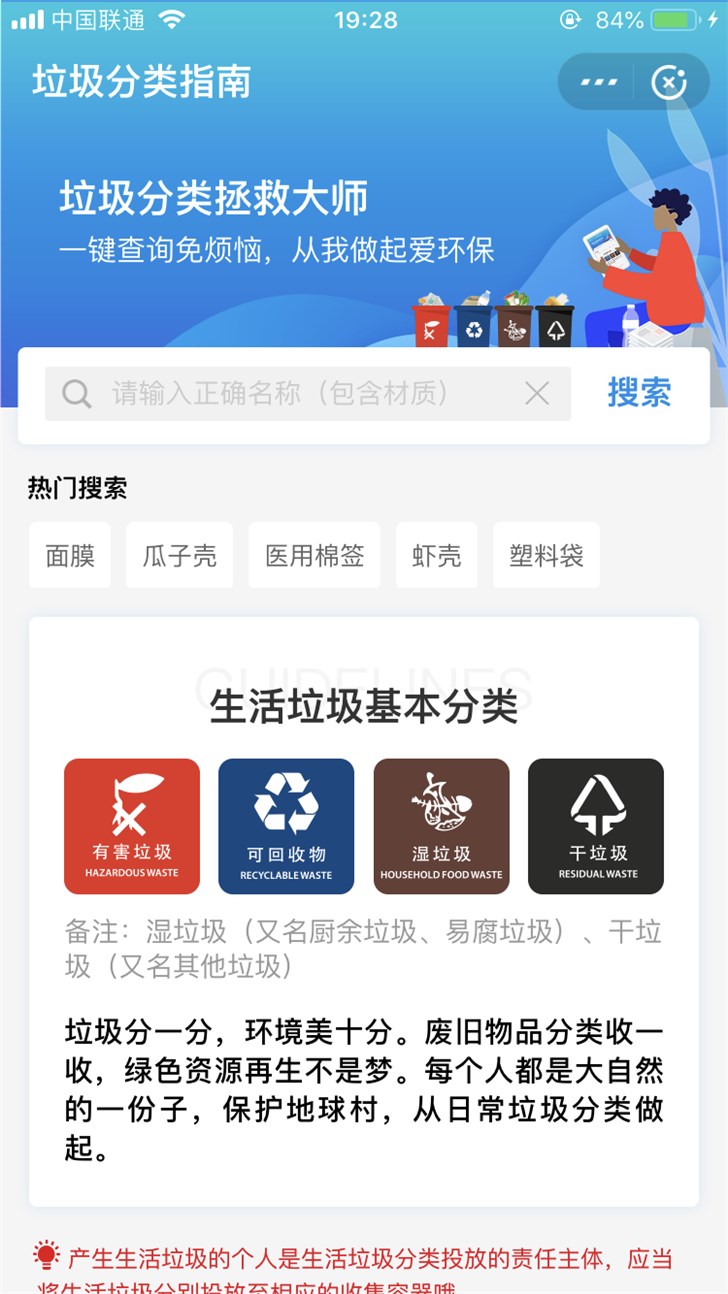The height and width of the screenshot is (1294, 728).
Task: Open the 可回收物 recyclable waste category
Action: 286,826
